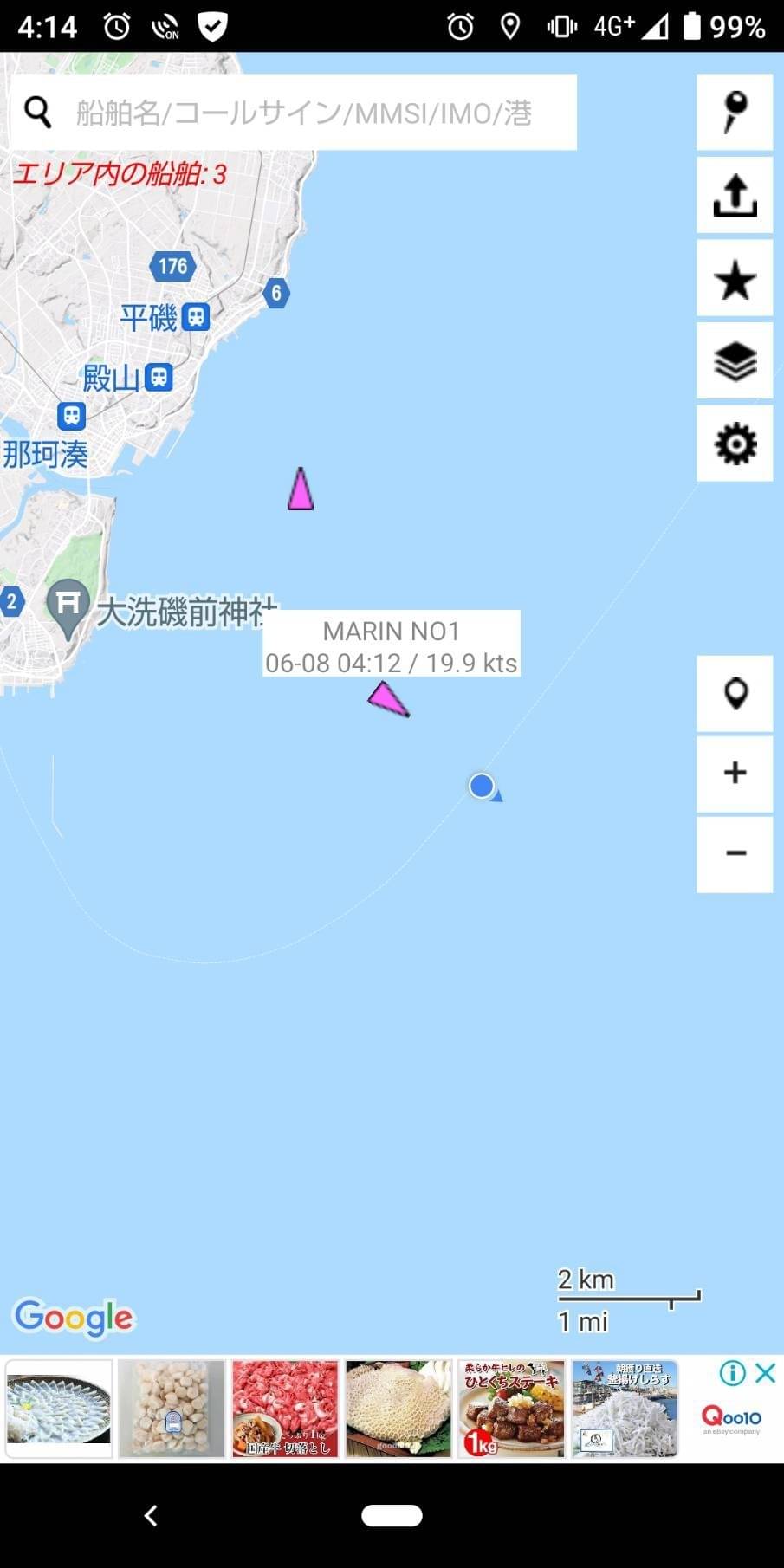Select the MARIN NO1 ship marker
The height and width of the screenshot is (1568, 784).
point(387,699)
